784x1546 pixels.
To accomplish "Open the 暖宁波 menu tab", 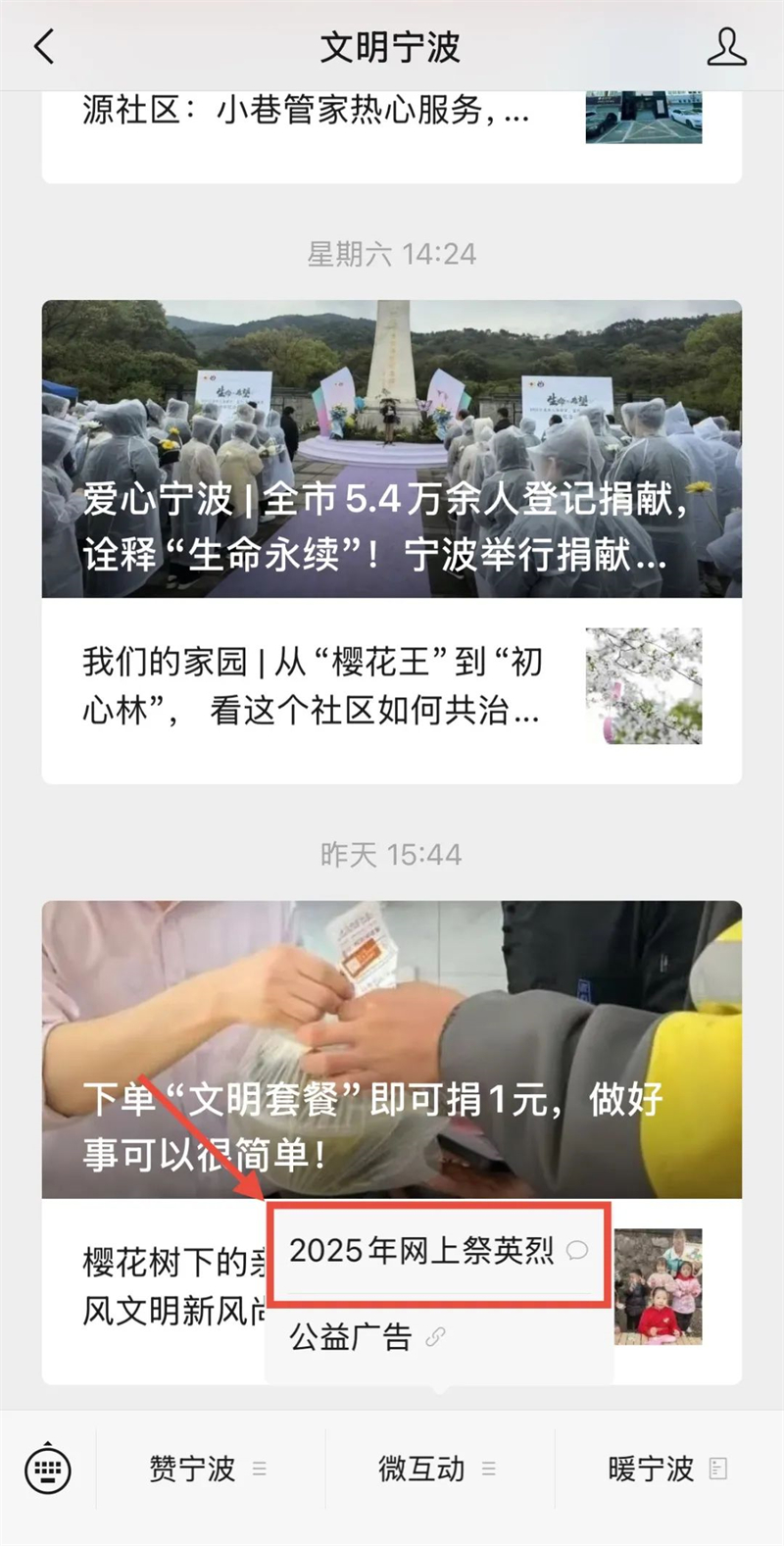I will pyautogui.click(x=668, y=1469).
